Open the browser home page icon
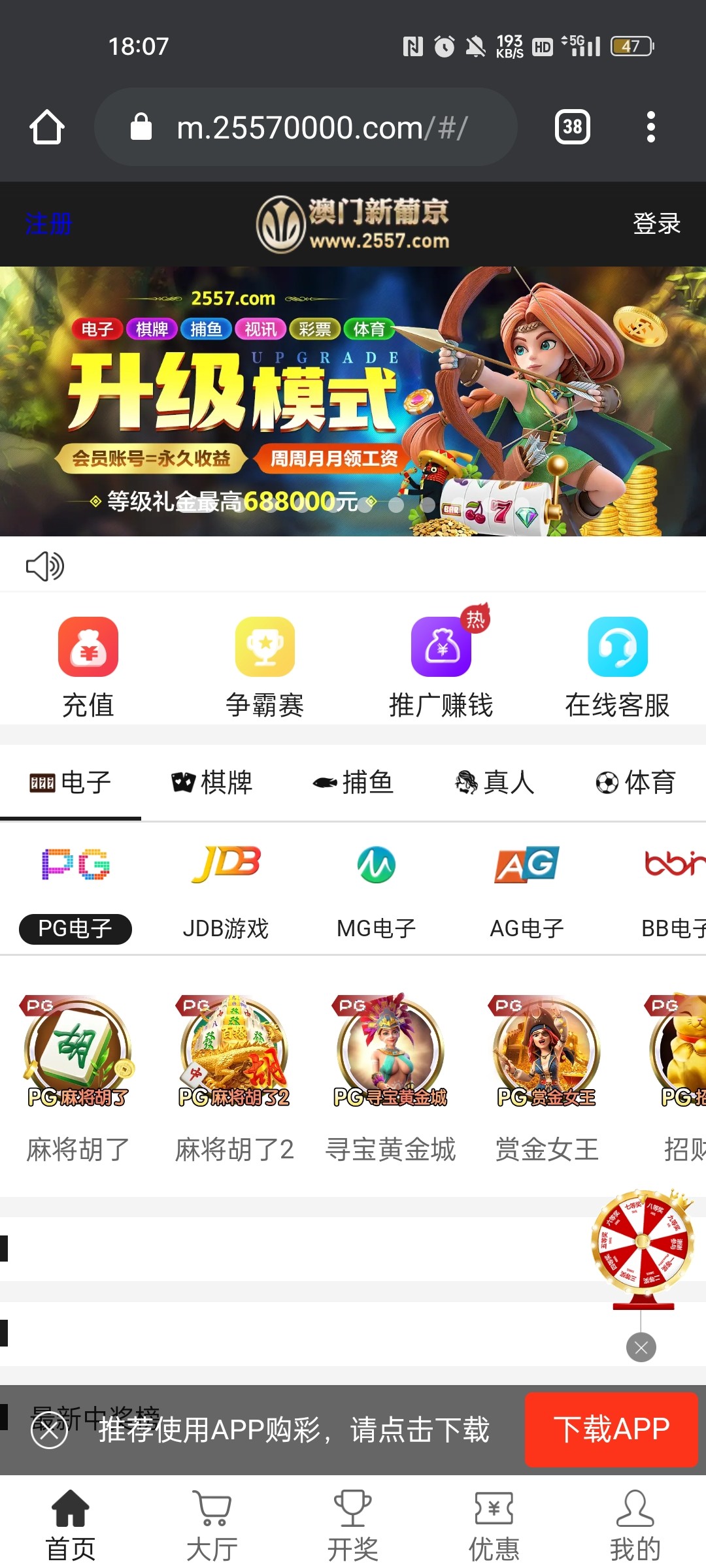The image size is (706, 1568). pos(47,127)
